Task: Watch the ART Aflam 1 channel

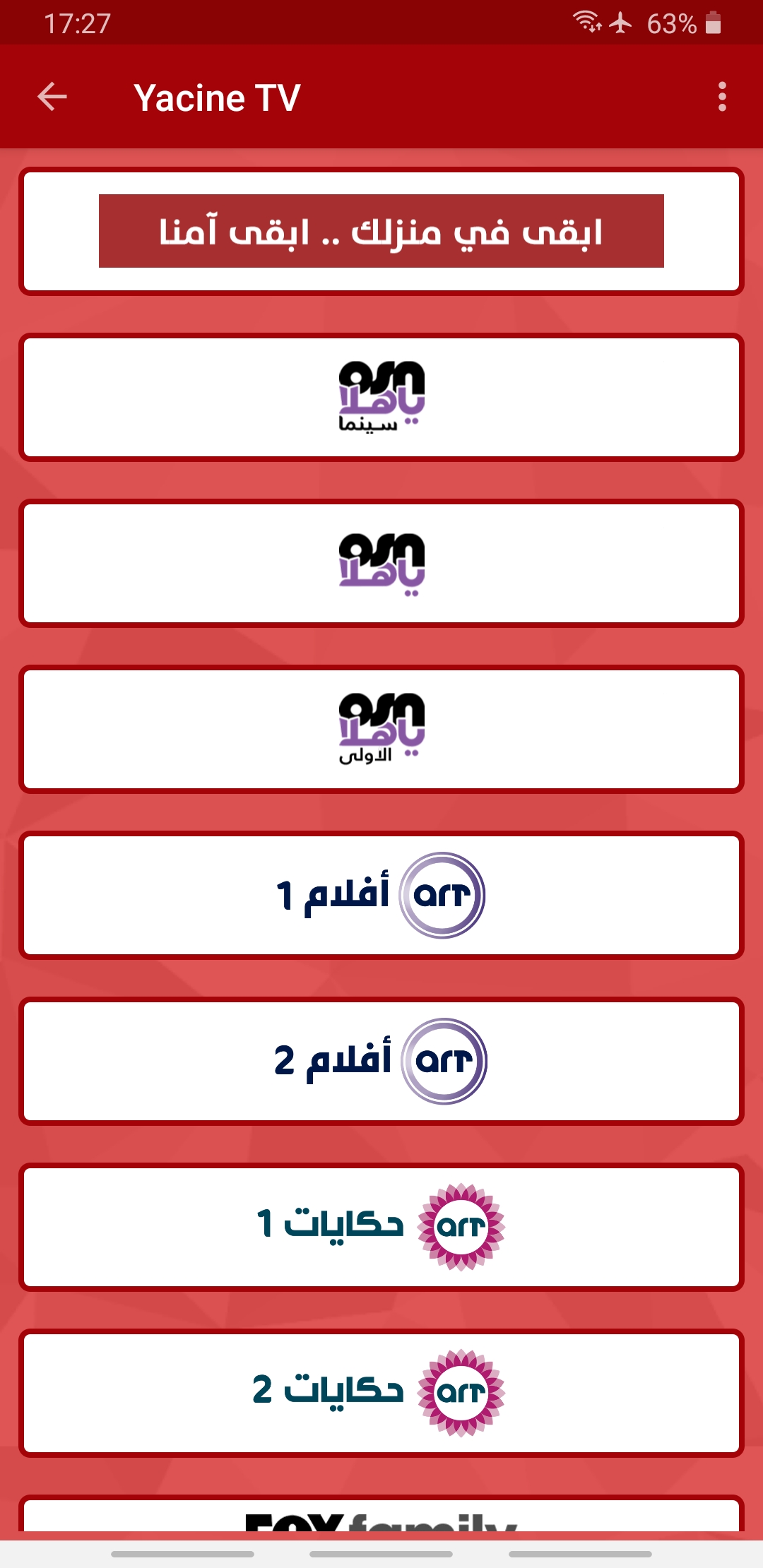Action: tap(381, 895)
